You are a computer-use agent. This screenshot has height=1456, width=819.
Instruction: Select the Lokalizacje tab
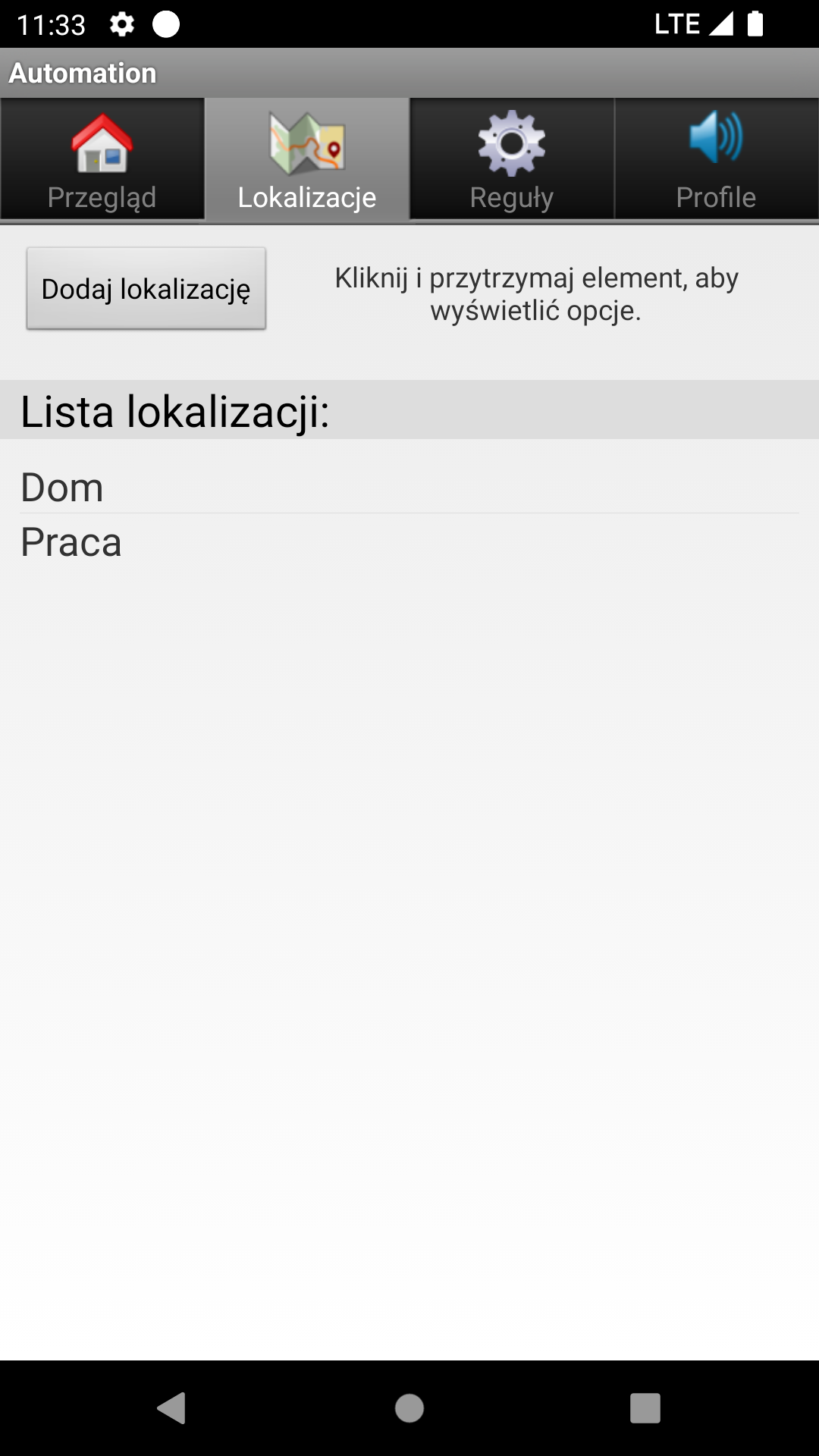pyautogui.click(x=307, y=159)
